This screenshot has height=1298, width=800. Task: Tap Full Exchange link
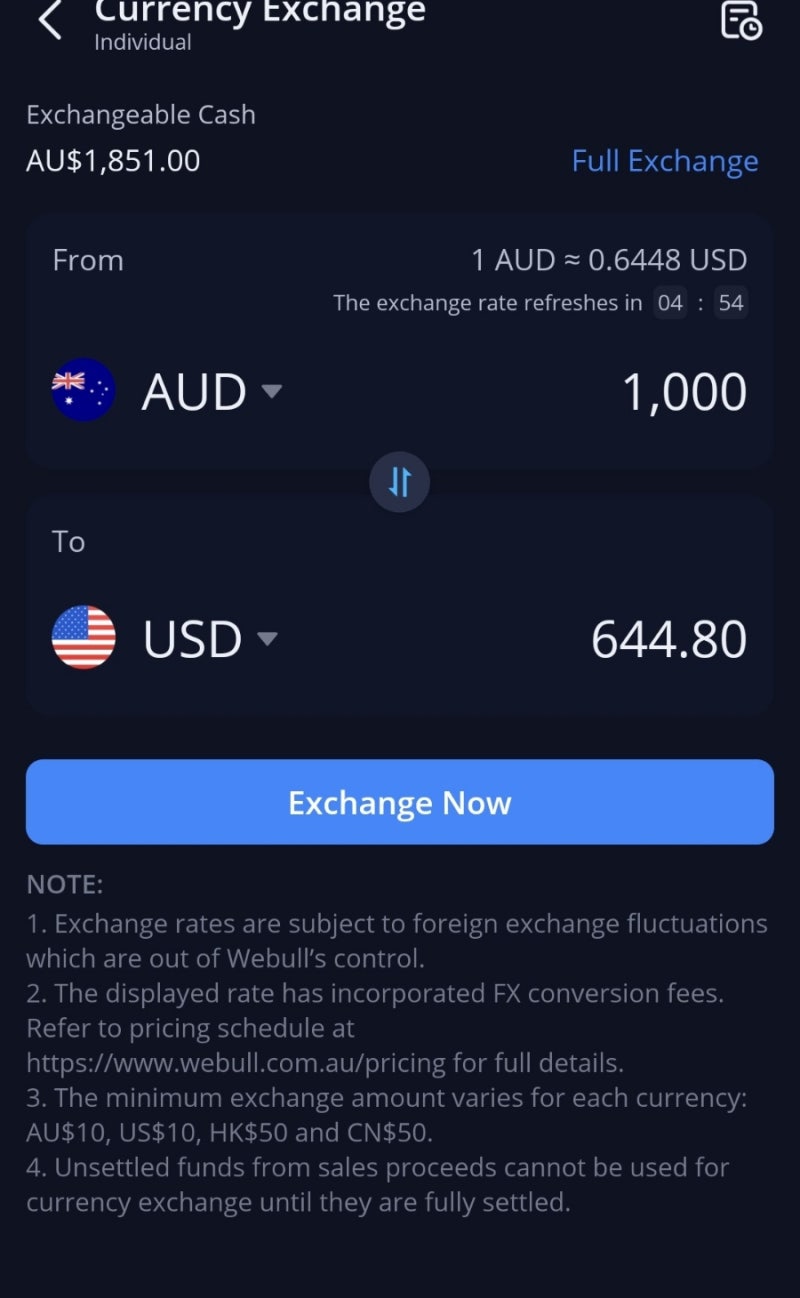[665, 161]
